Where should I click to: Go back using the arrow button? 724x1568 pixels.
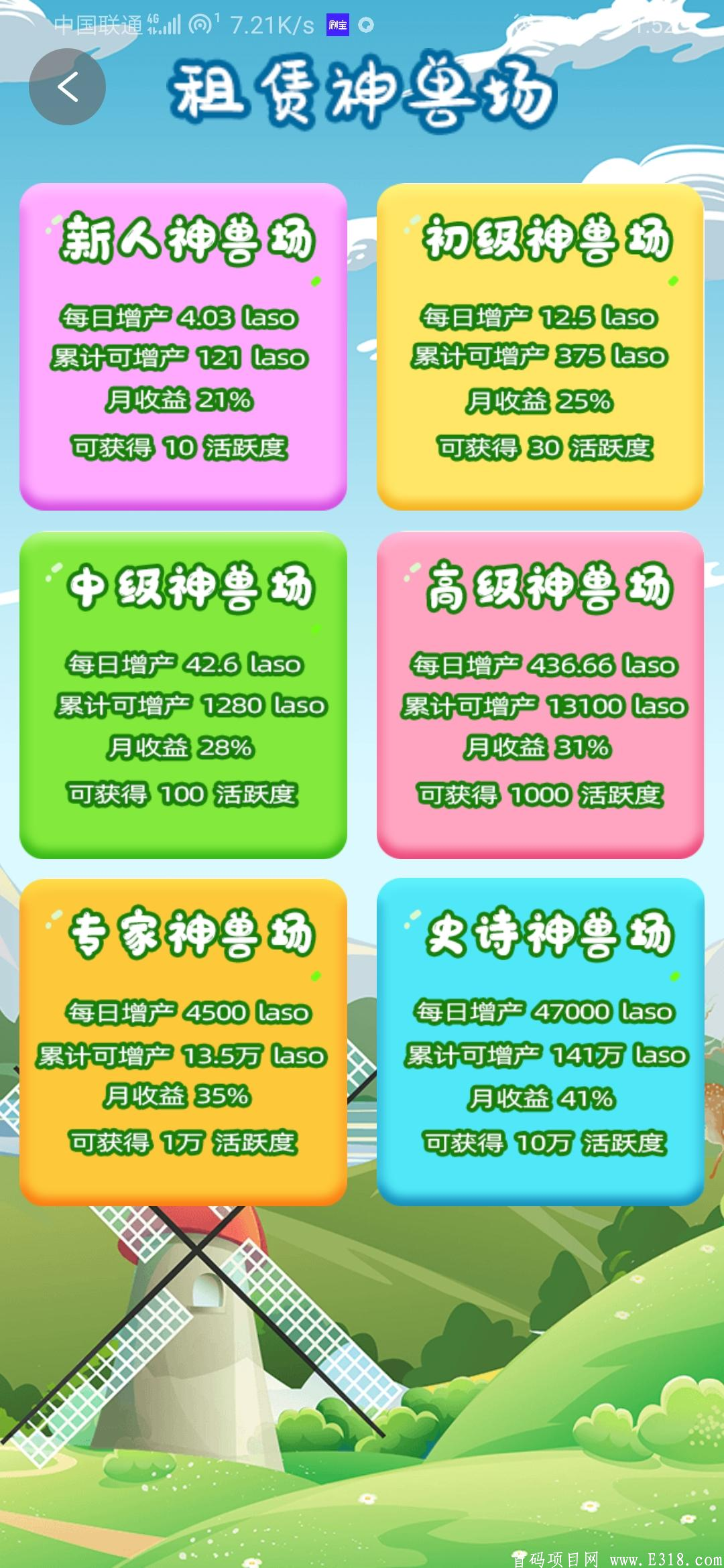pos(67,87)
